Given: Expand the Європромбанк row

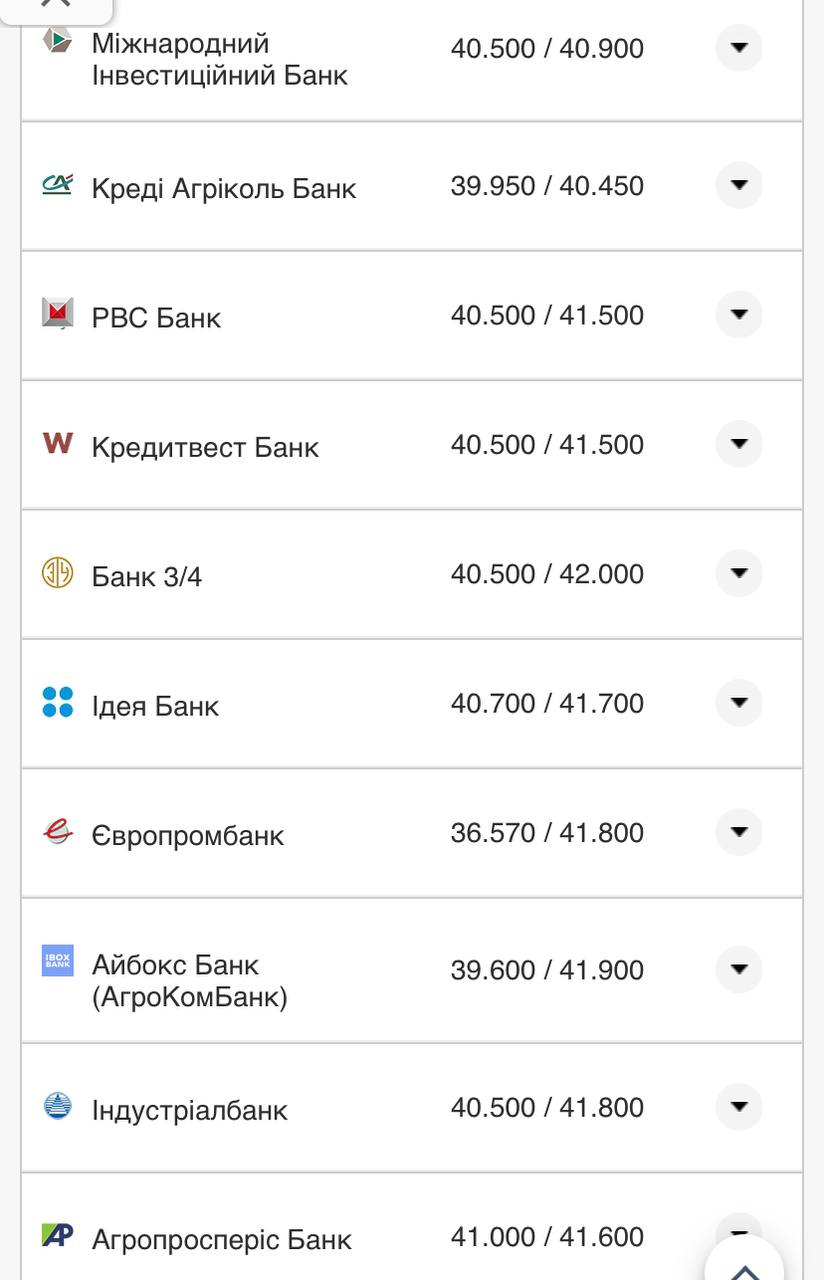Looking at the screenshot, I should point(739,831).
